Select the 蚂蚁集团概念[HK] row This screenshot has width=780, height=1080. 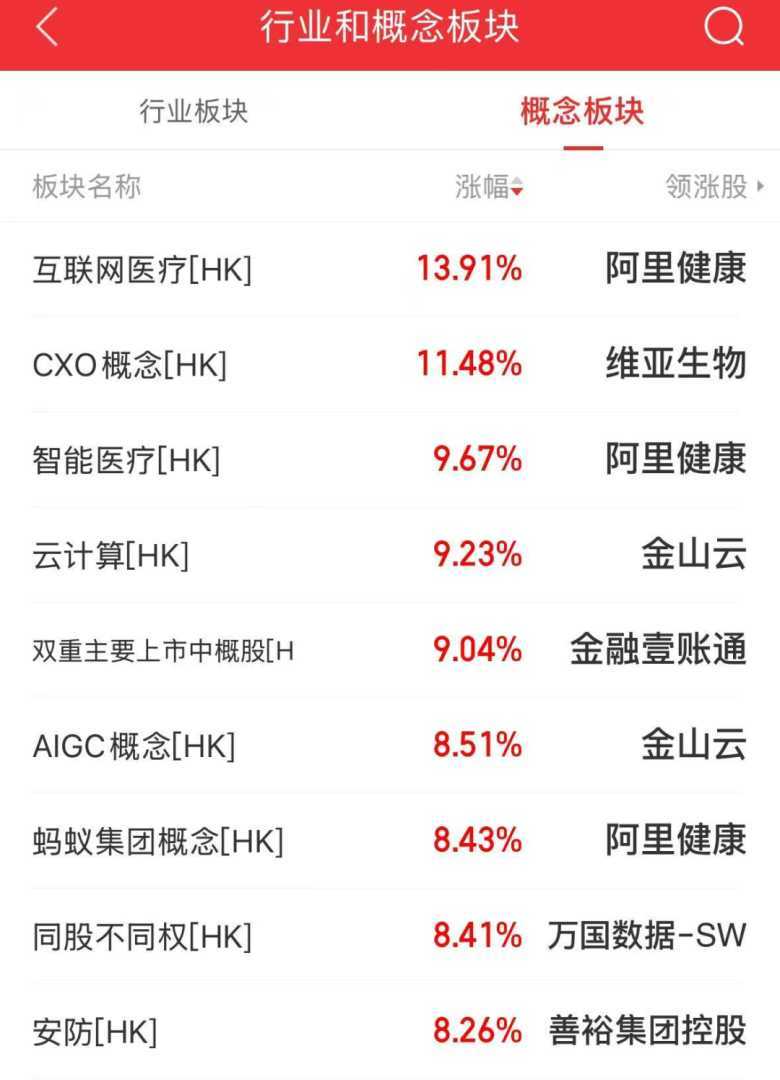coord(158,841)
